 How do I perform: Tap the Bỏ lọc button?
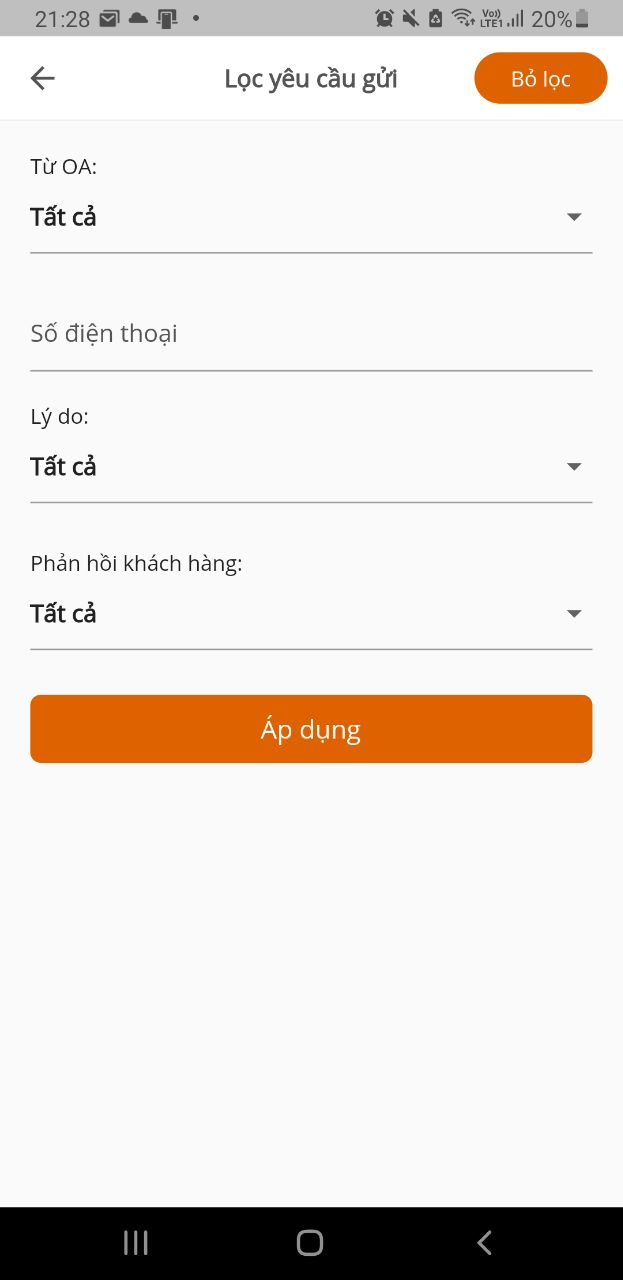click(x=540, y=78)
